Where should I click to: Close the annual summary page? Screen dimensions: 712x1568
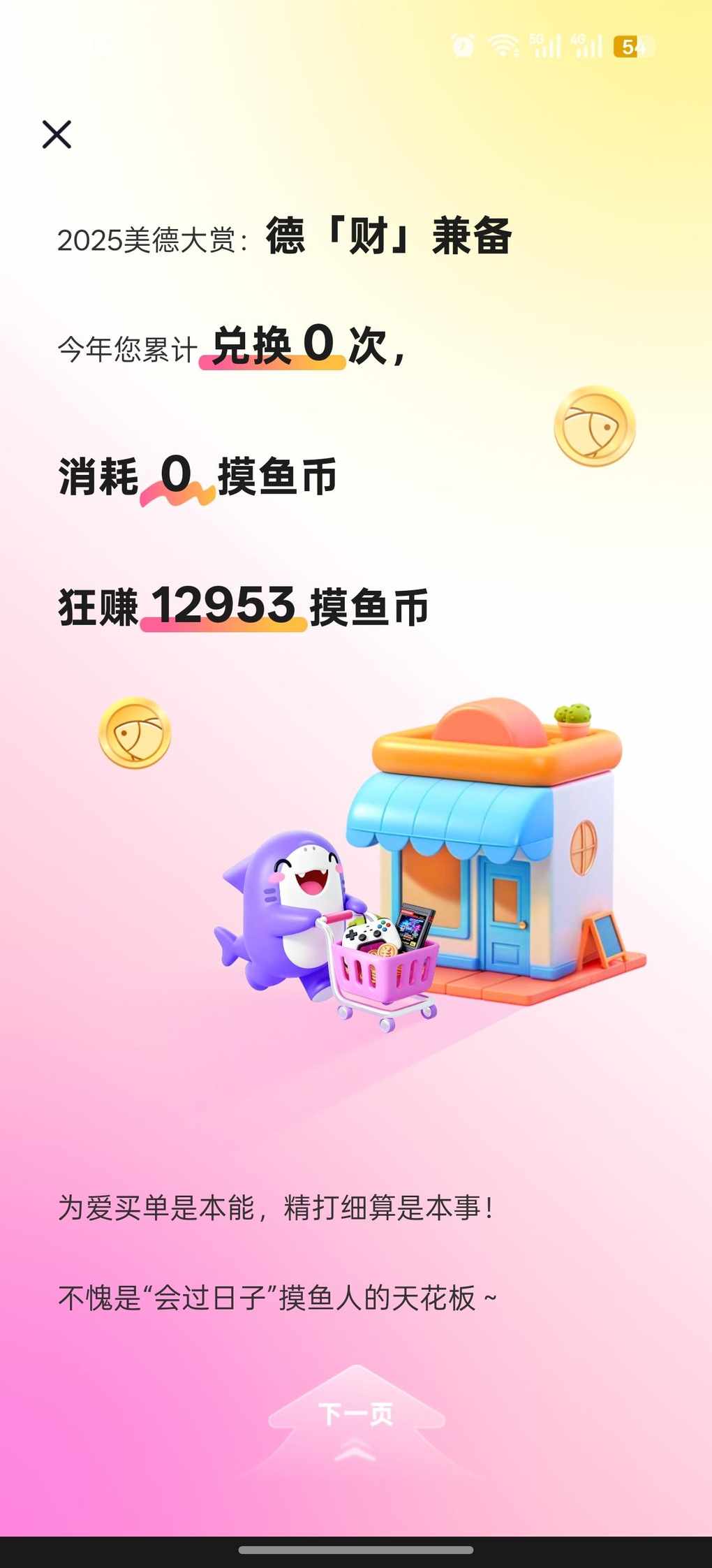coord(57,134)
